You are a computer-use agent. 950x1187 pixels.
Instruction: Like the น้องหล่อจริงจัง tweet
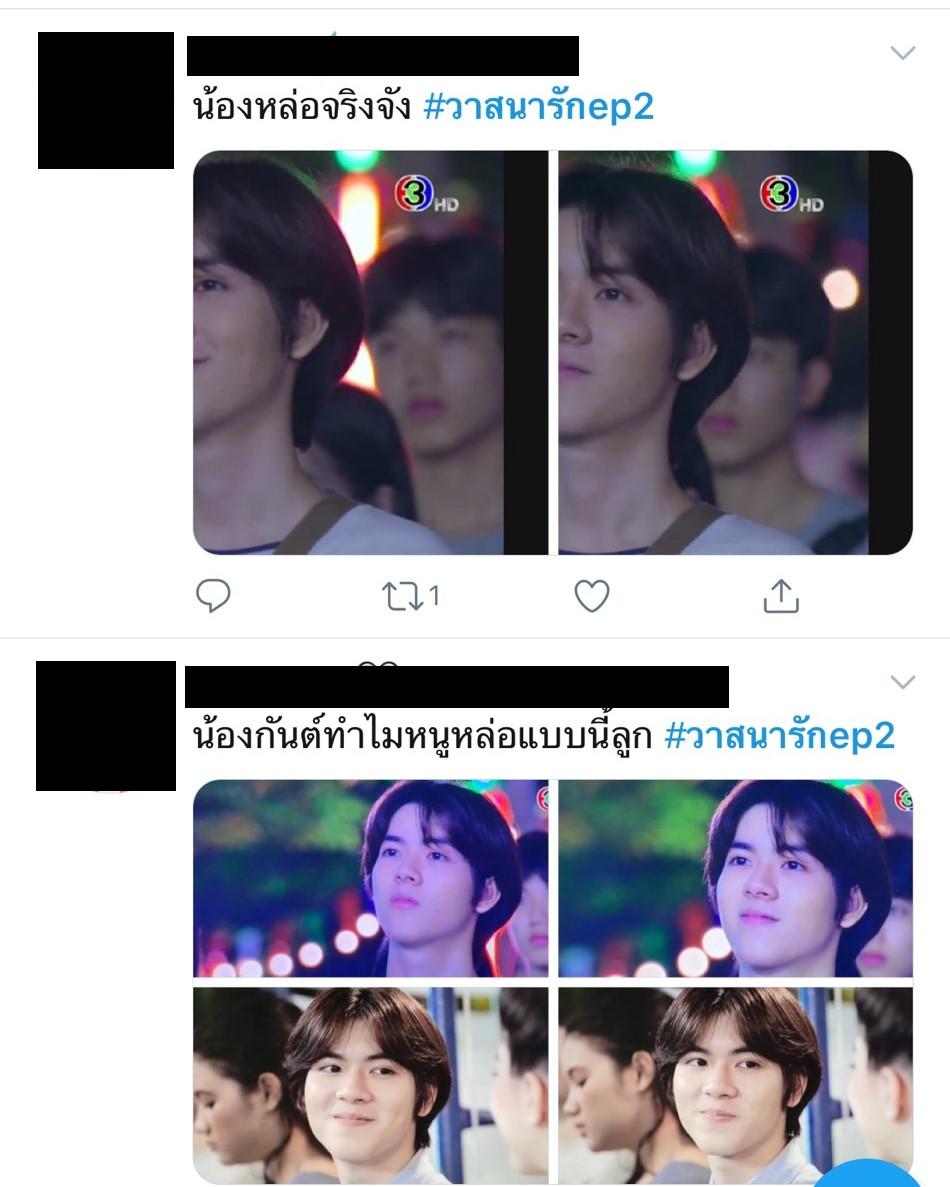click(x=592, y=596)
